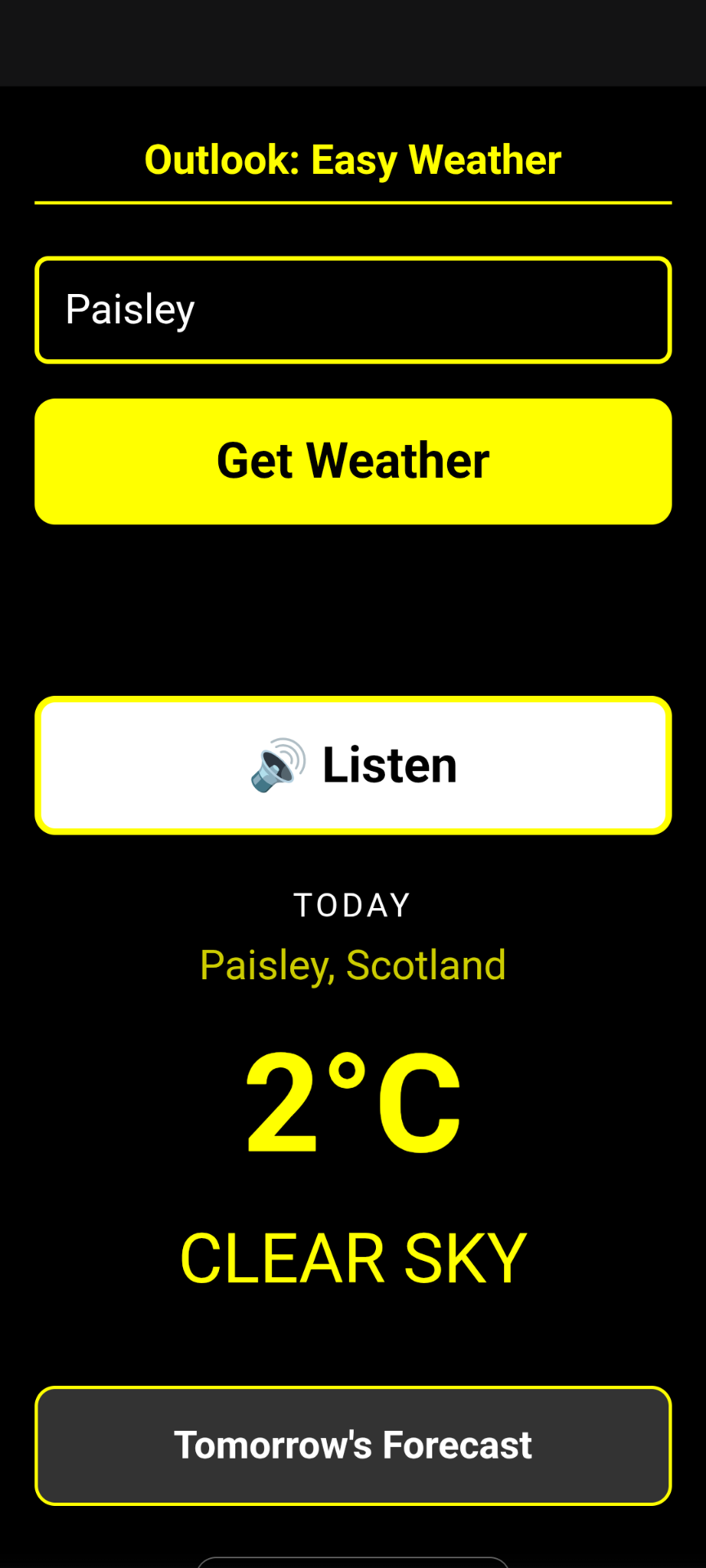Click the Outlook: Easy Weather title
The height and width of the screenshot is (1568, 706).
(x=352, y=160)
